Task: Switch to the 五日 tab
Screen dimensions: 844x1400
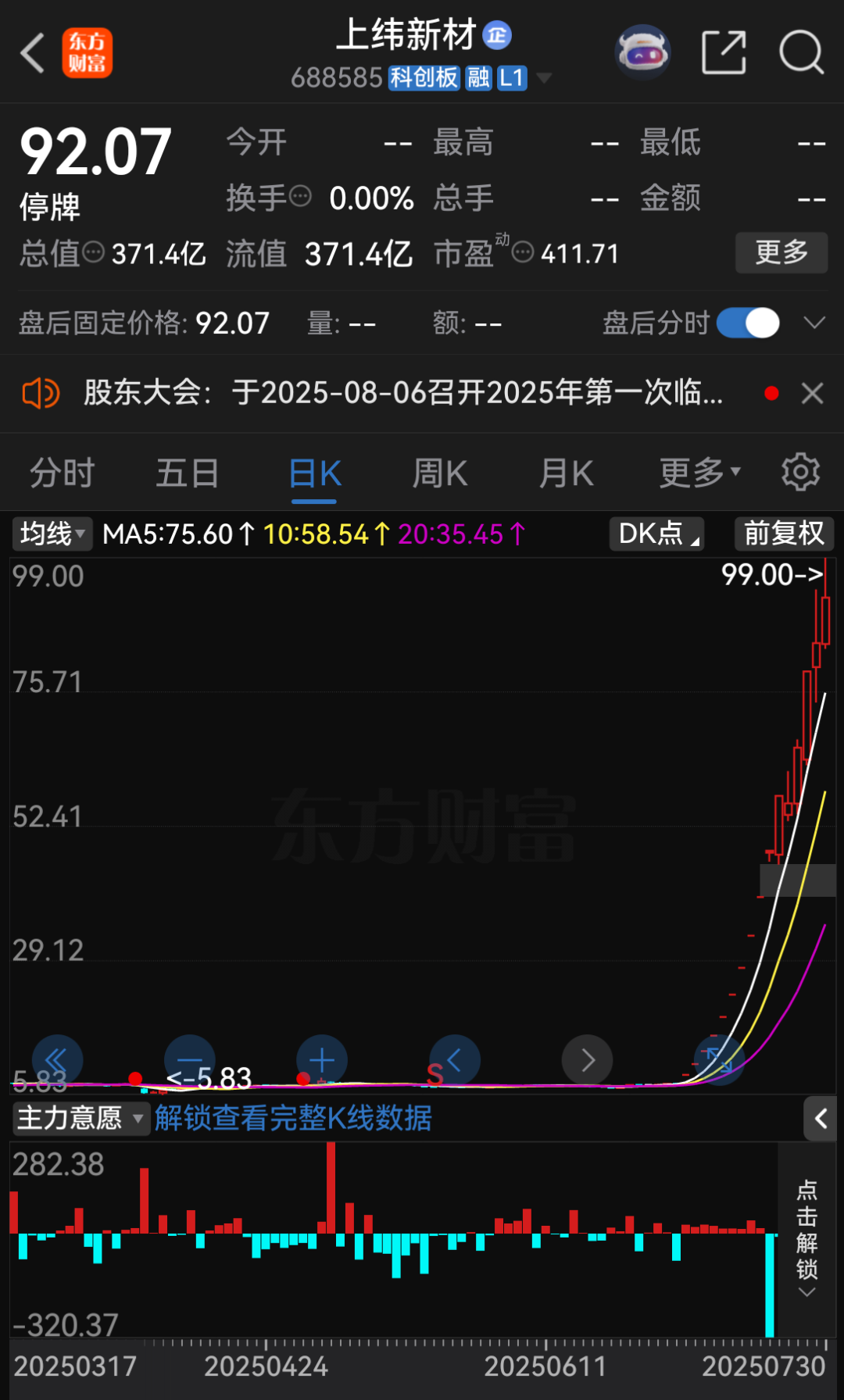Action: (x=188, y=473)
